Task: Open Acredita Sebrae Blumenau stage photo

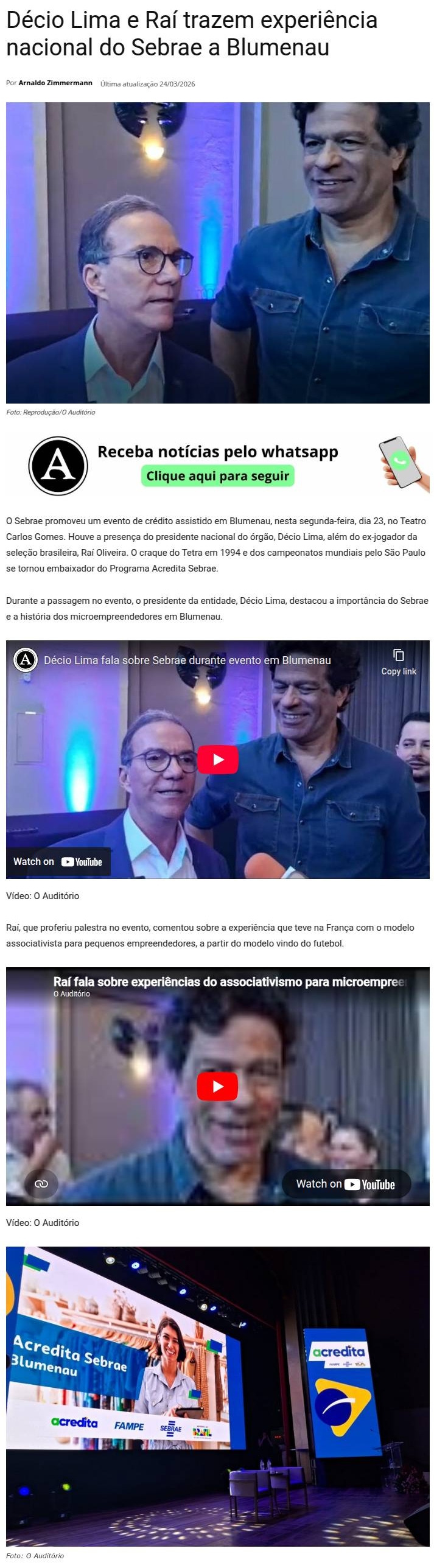Action: coord(217,1397)
